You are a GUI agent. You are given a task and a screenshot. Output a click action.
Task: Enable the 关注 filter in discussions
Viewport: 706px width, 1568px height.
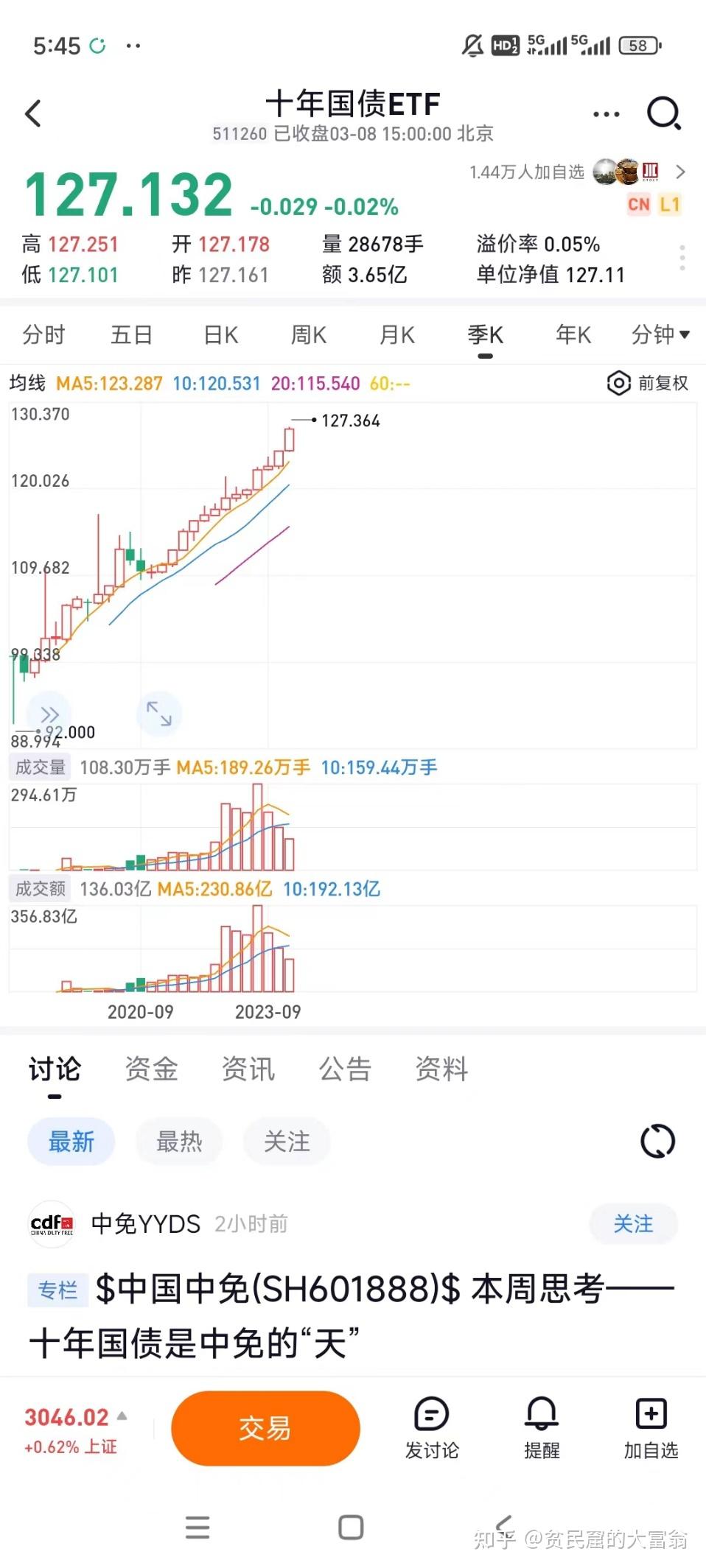click(287, 1141)
